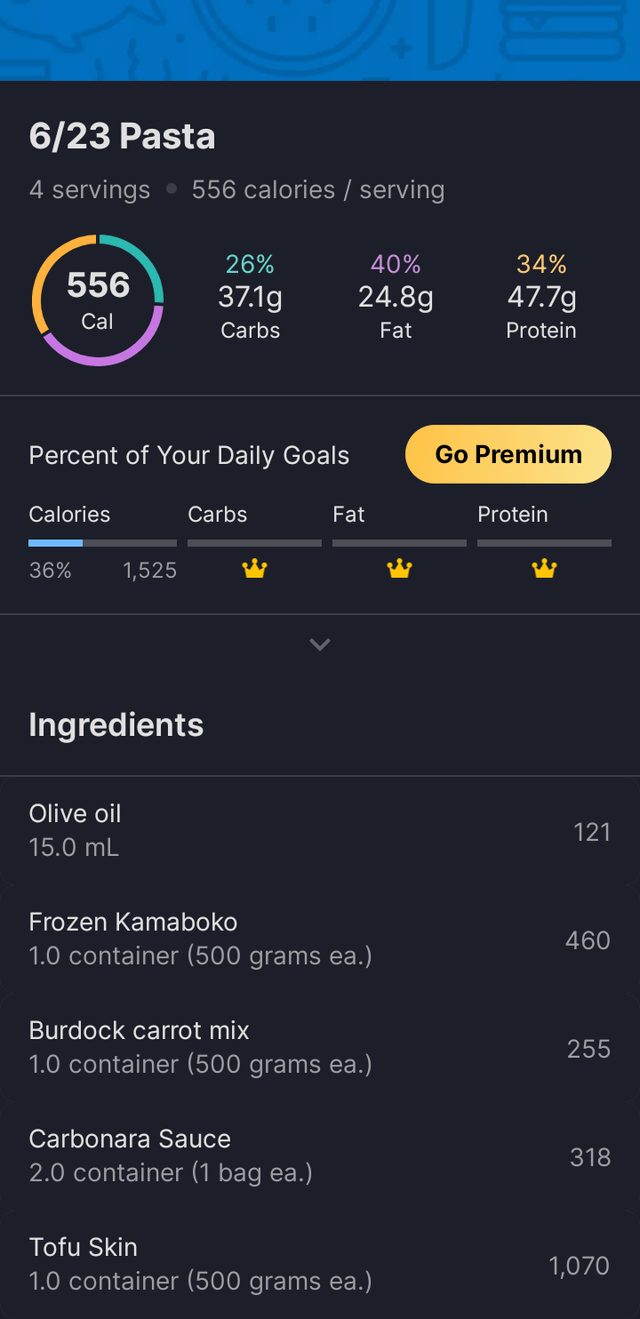Screen dimensions: 640x1319
Task: Expand the daily goals chevron
Action: coord(320,645)
